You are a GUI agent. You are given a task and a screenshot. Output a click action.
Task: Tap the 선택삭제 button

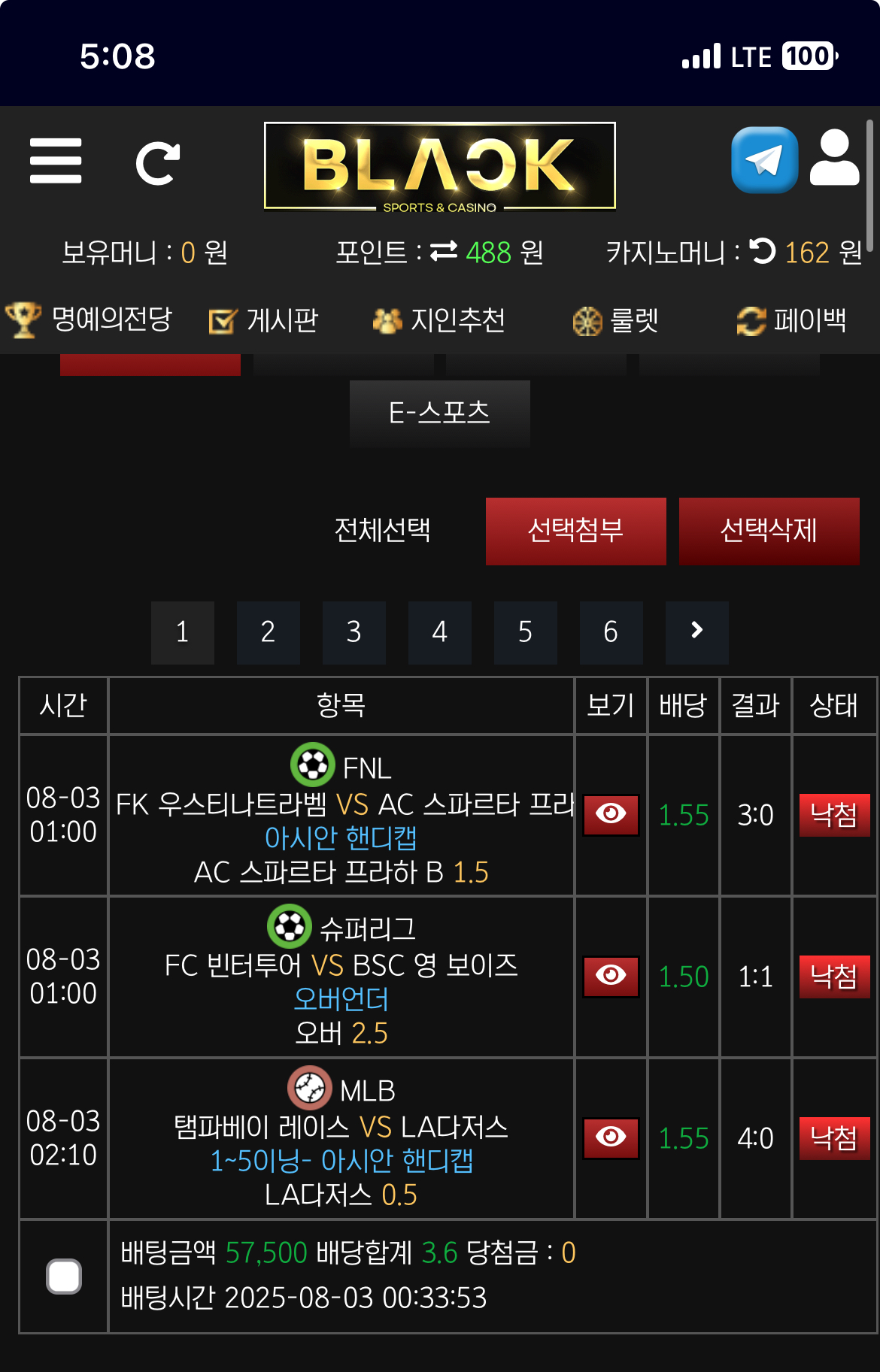pos(769,531)
